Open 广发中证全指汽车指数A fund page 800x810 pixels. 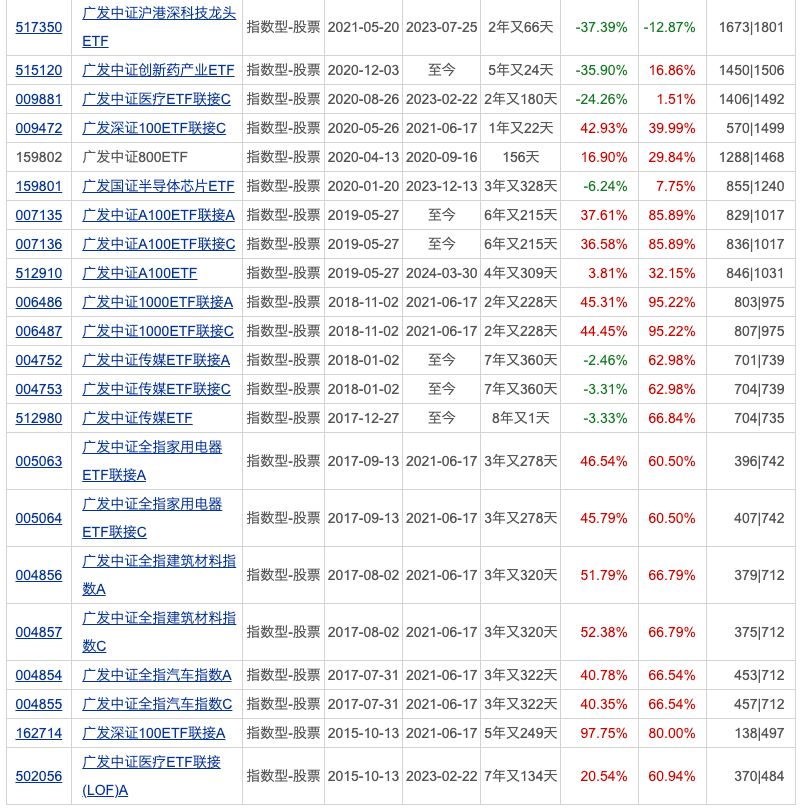pos(156,675)
